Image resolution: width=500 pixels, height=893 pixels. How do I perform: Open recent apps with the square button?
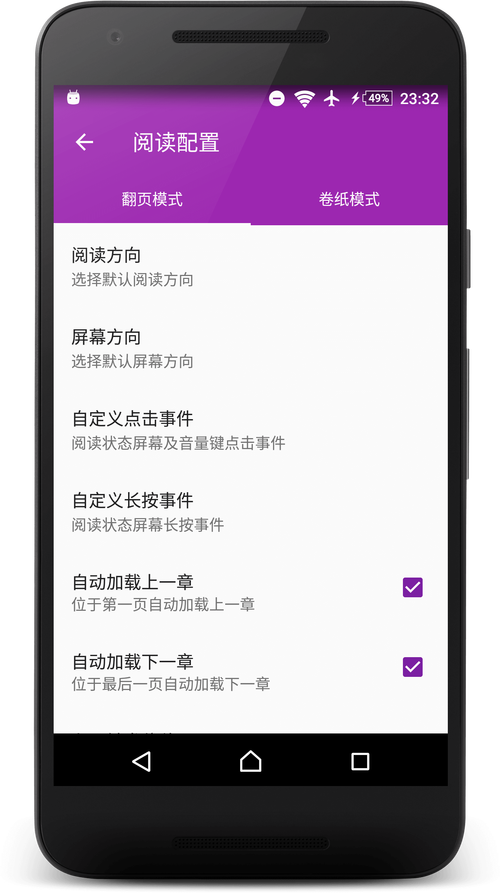pos(360,761)
